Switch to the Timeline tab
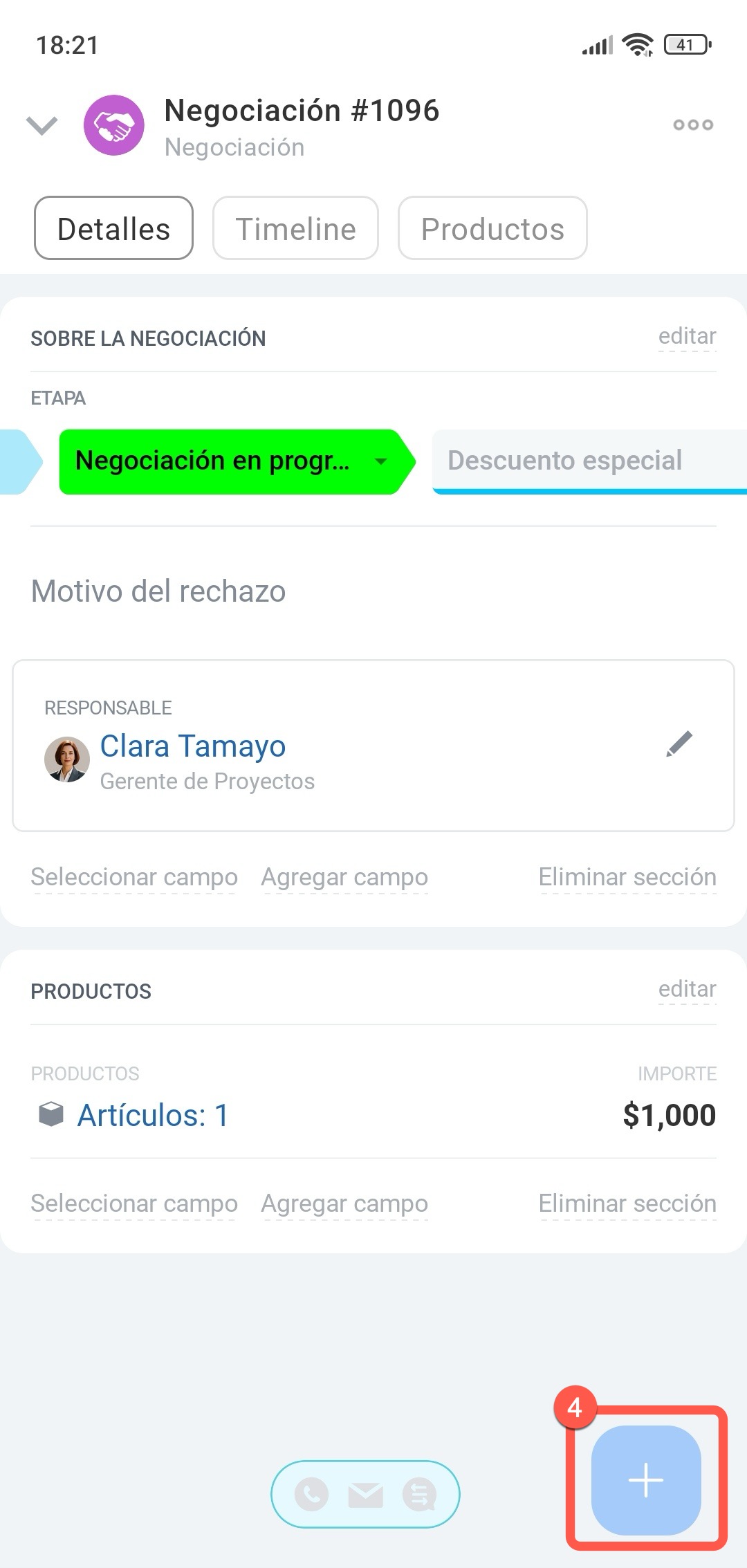 [295, 229]
